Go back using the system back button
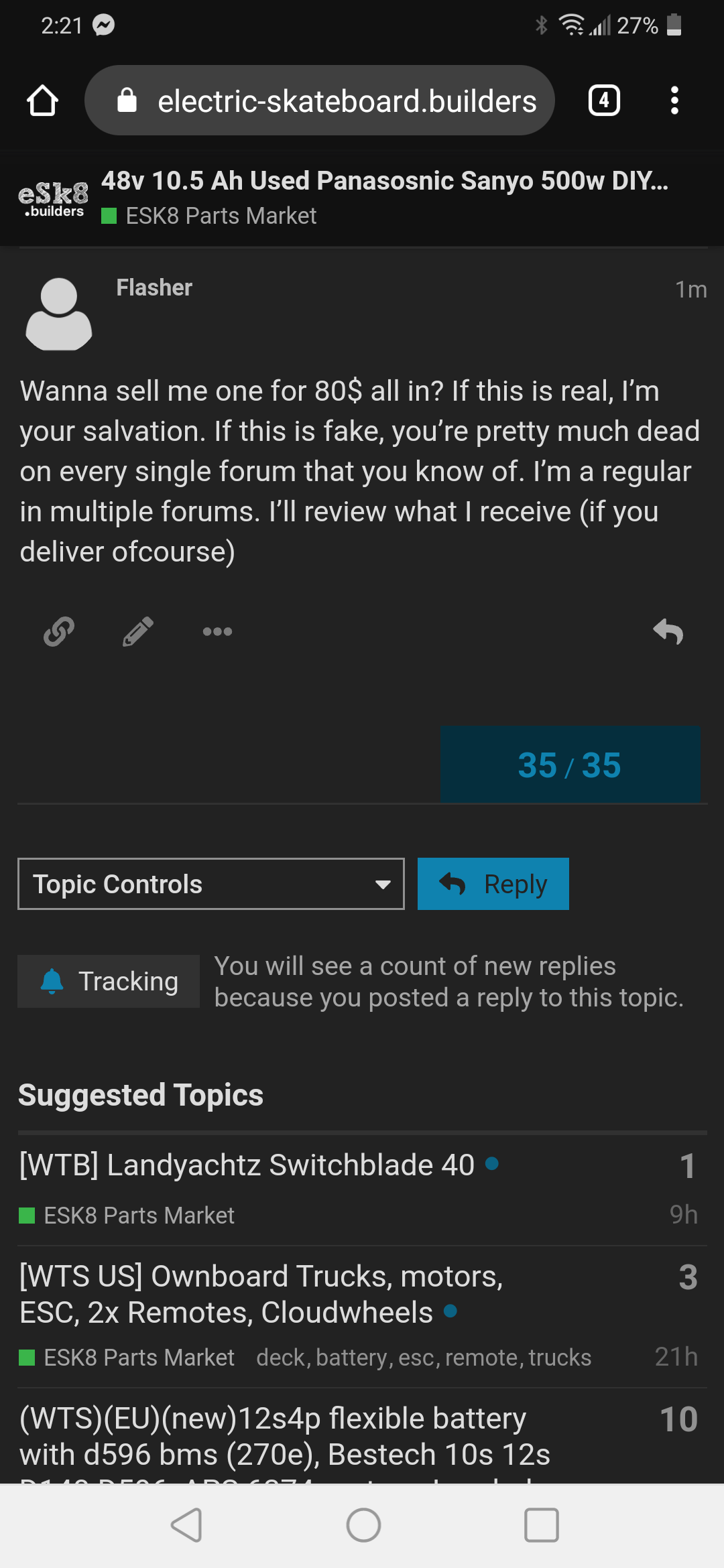The width and height of the screenshot is (724, 1568). pos(186,1526)
